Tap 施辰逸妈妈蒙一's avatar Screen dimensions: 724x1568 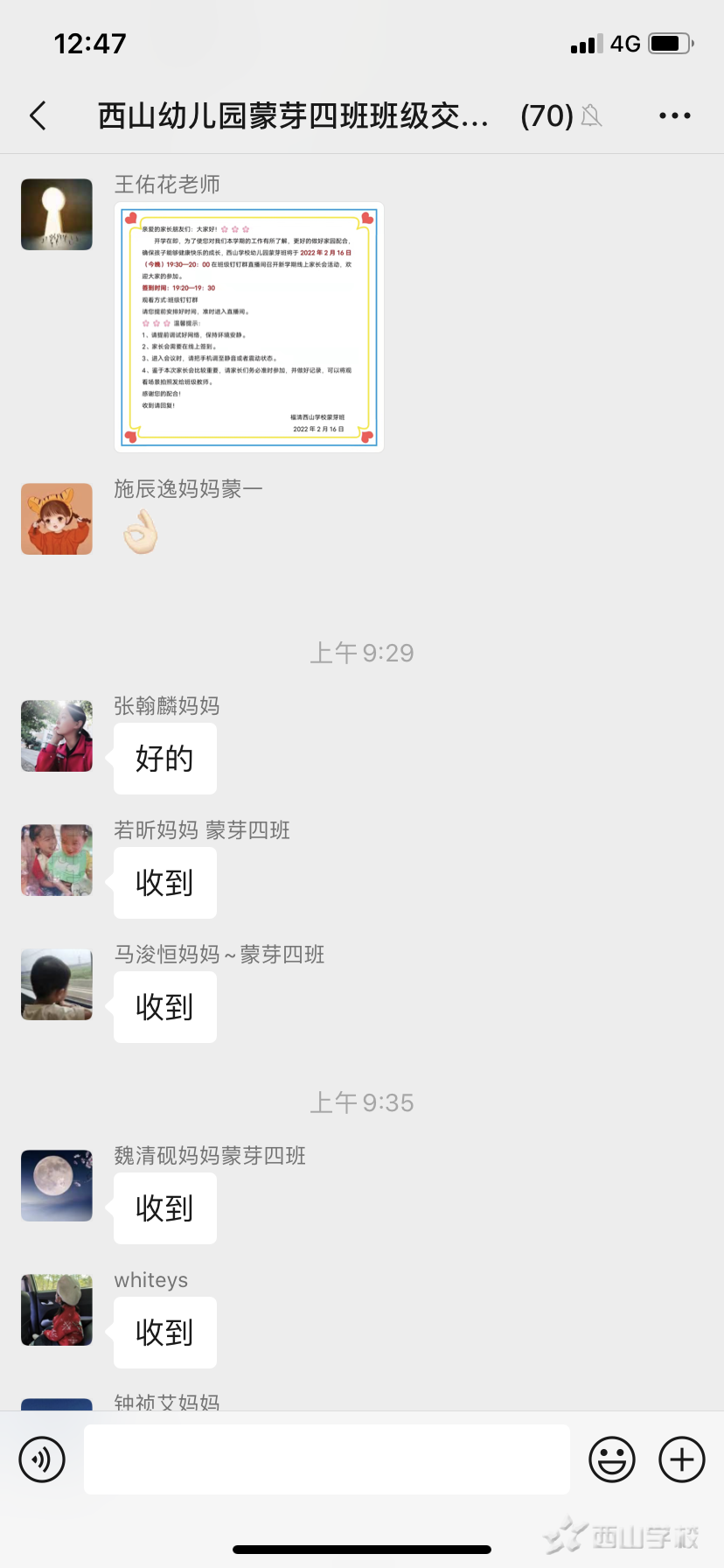(x=57, y=519)
